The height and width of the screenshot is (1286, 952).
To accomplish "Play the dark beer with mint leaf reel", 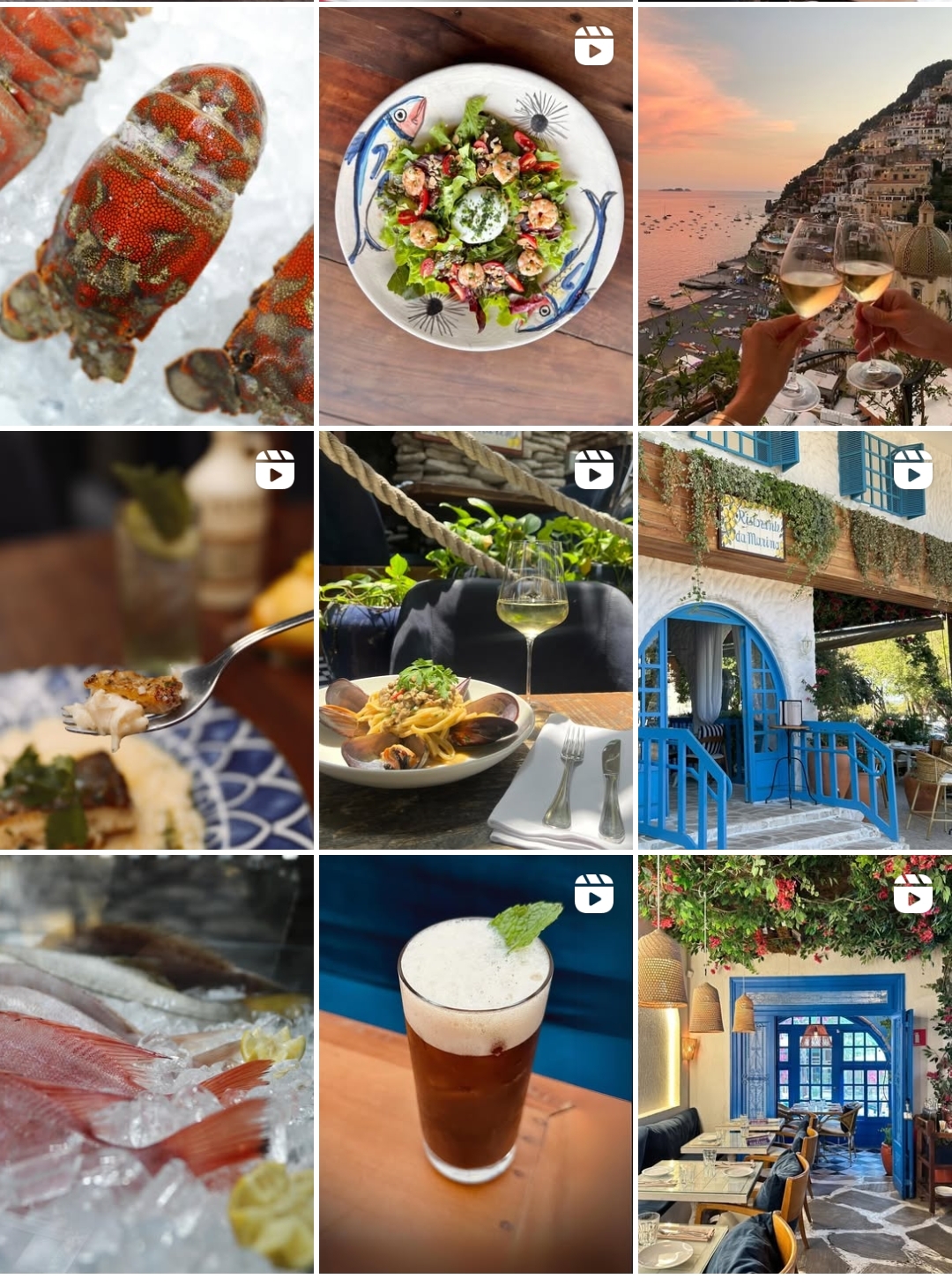I will coord(475,1063).
